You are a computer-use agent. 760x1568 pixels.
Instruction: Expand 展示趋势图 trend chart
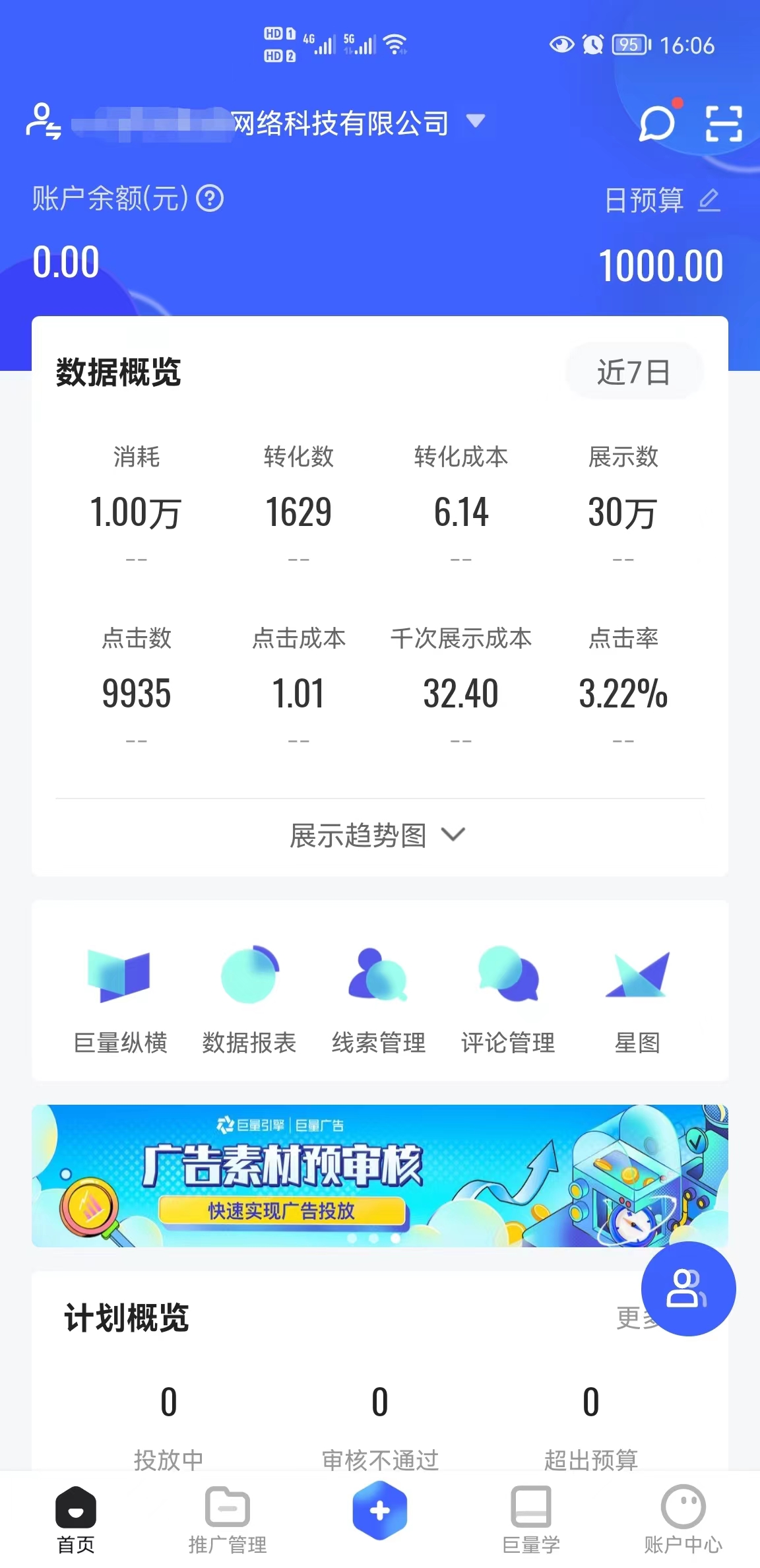tap(379, 835)
